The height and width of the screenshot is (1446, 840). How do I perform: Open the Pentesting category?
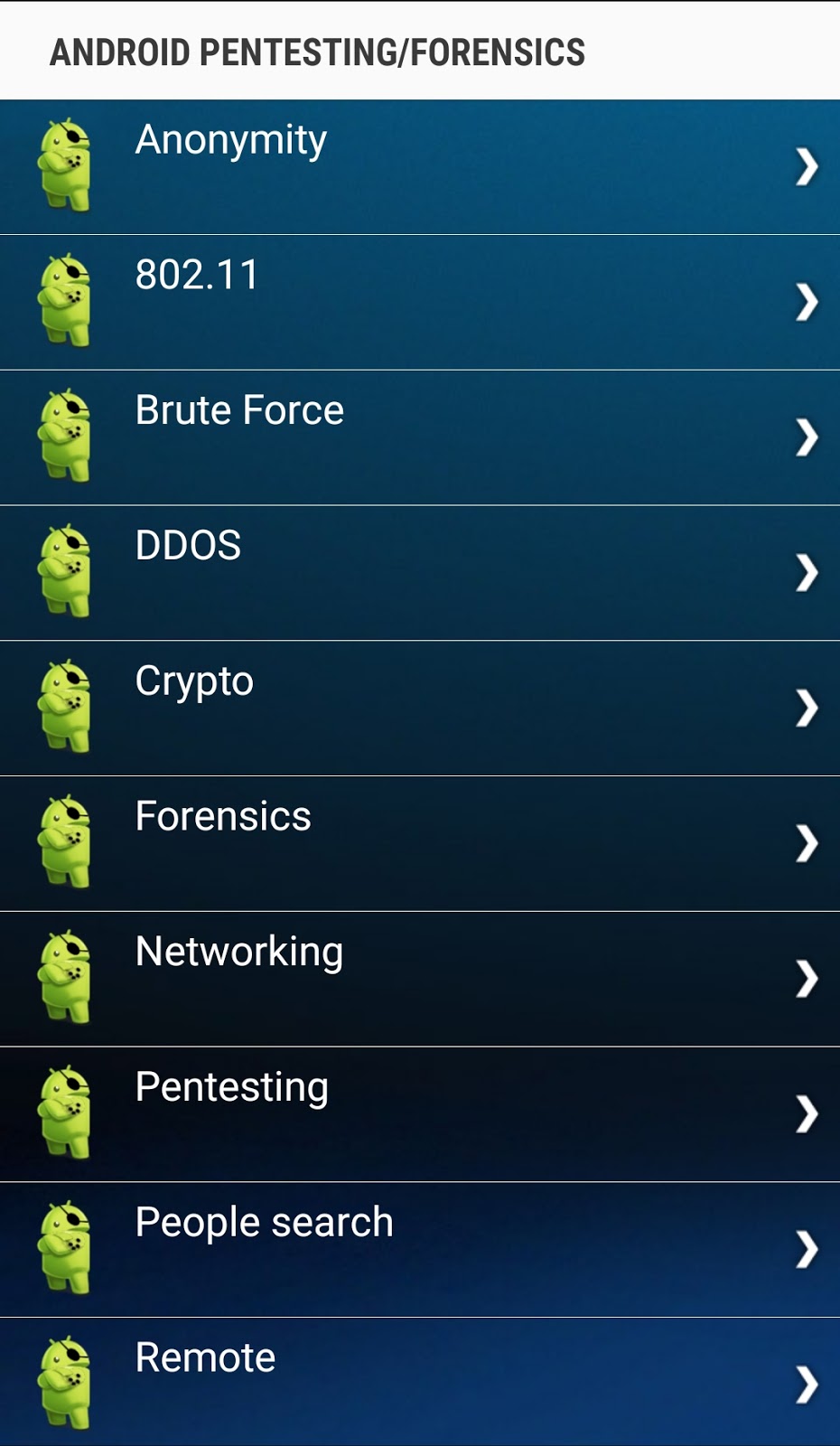420,1114
